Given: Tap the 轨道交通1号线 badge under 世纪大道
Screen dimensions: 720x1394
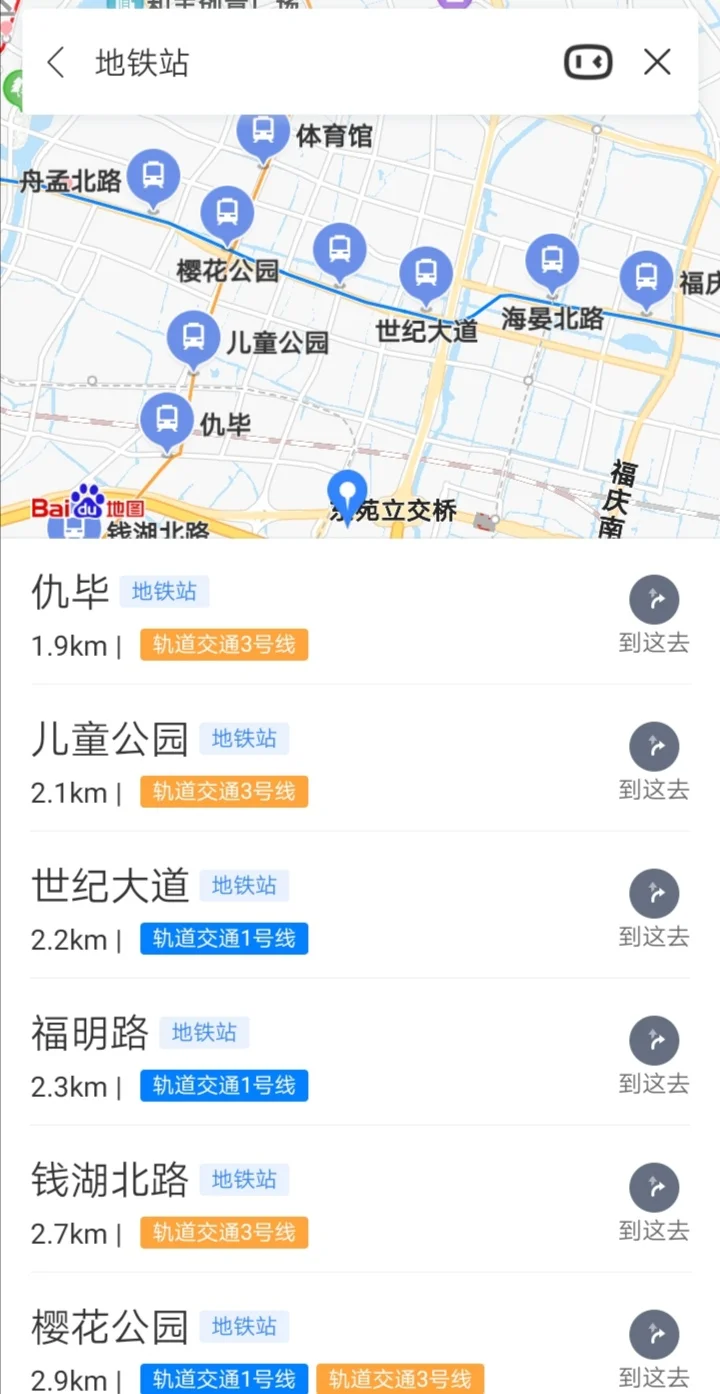Looking at the screenshot, I should [223, 938].
